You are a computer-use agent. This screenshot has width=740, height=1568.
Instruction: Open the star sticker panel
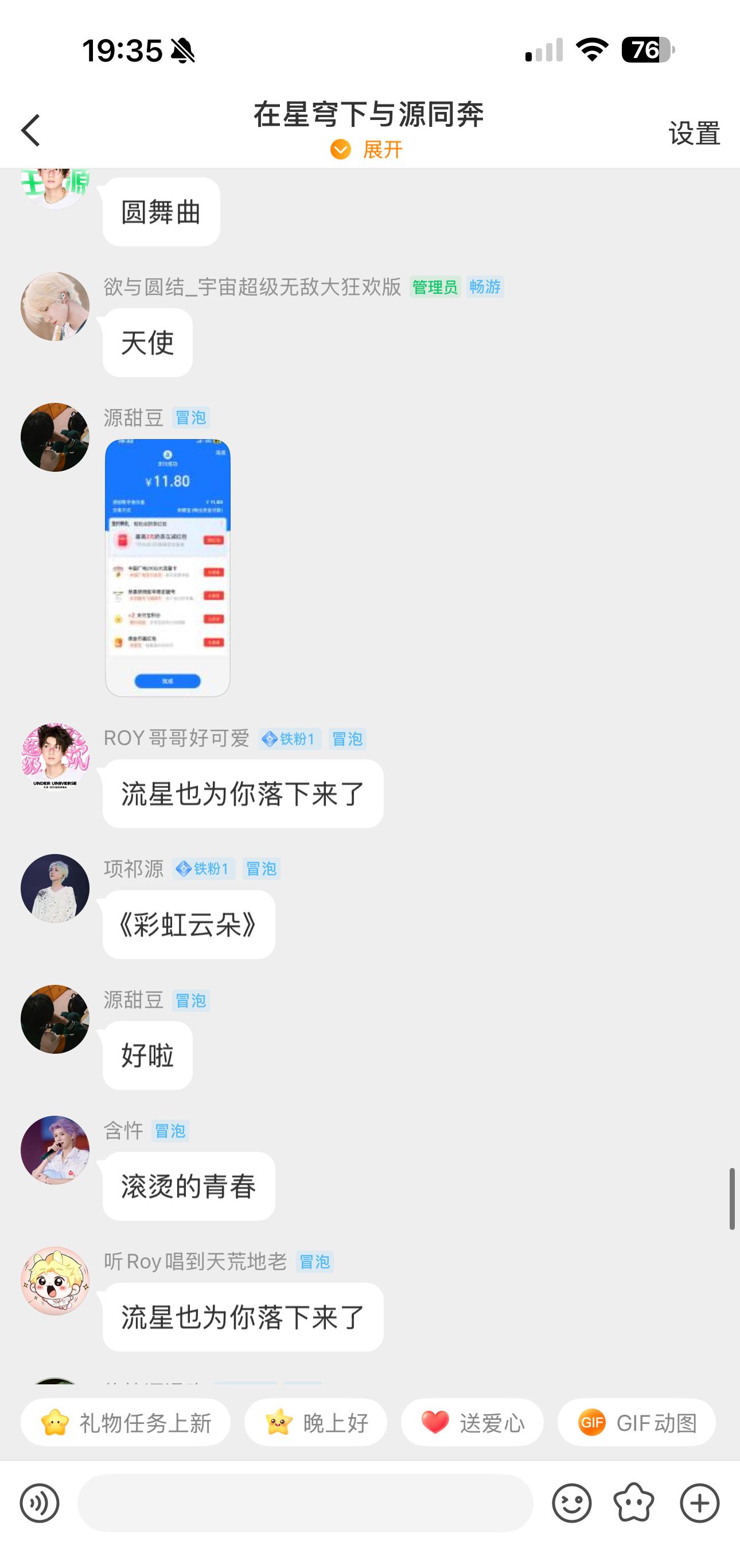634,1503
